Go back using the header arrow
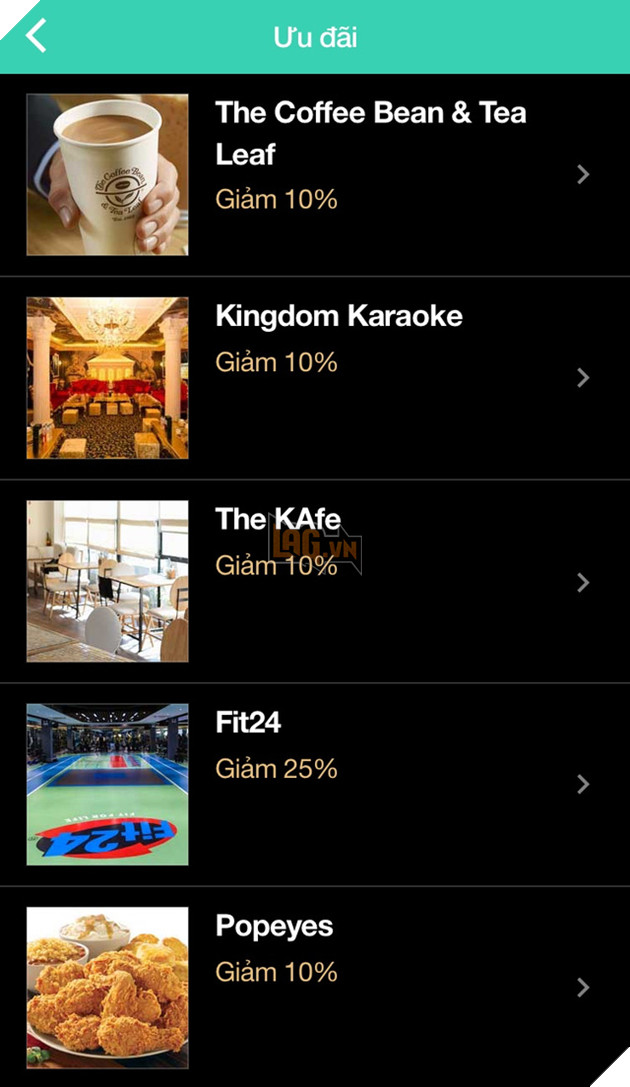Viewport: 630px width, 1087px height. click(36, 36)
